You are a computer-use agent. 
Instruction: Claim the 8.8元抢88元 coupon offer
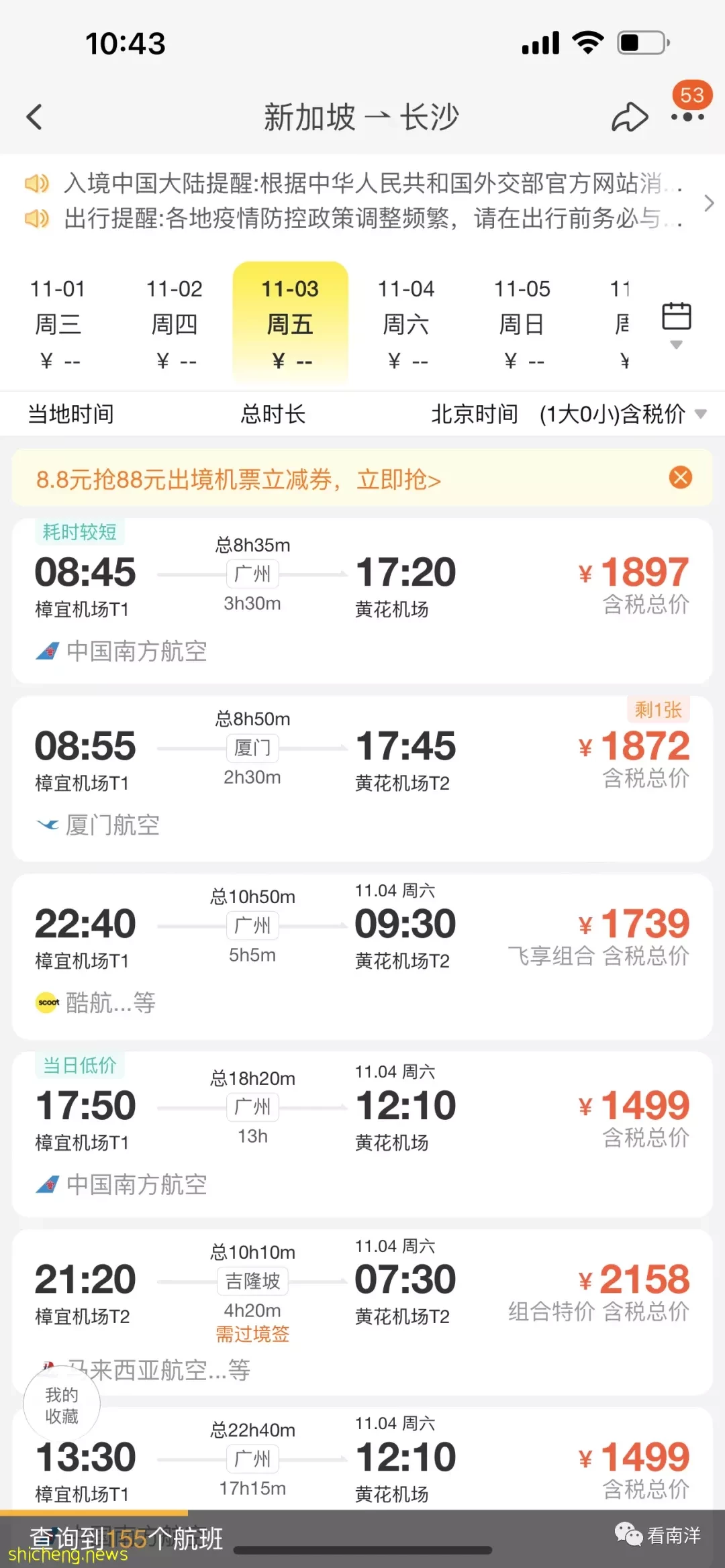pos(238,479)
